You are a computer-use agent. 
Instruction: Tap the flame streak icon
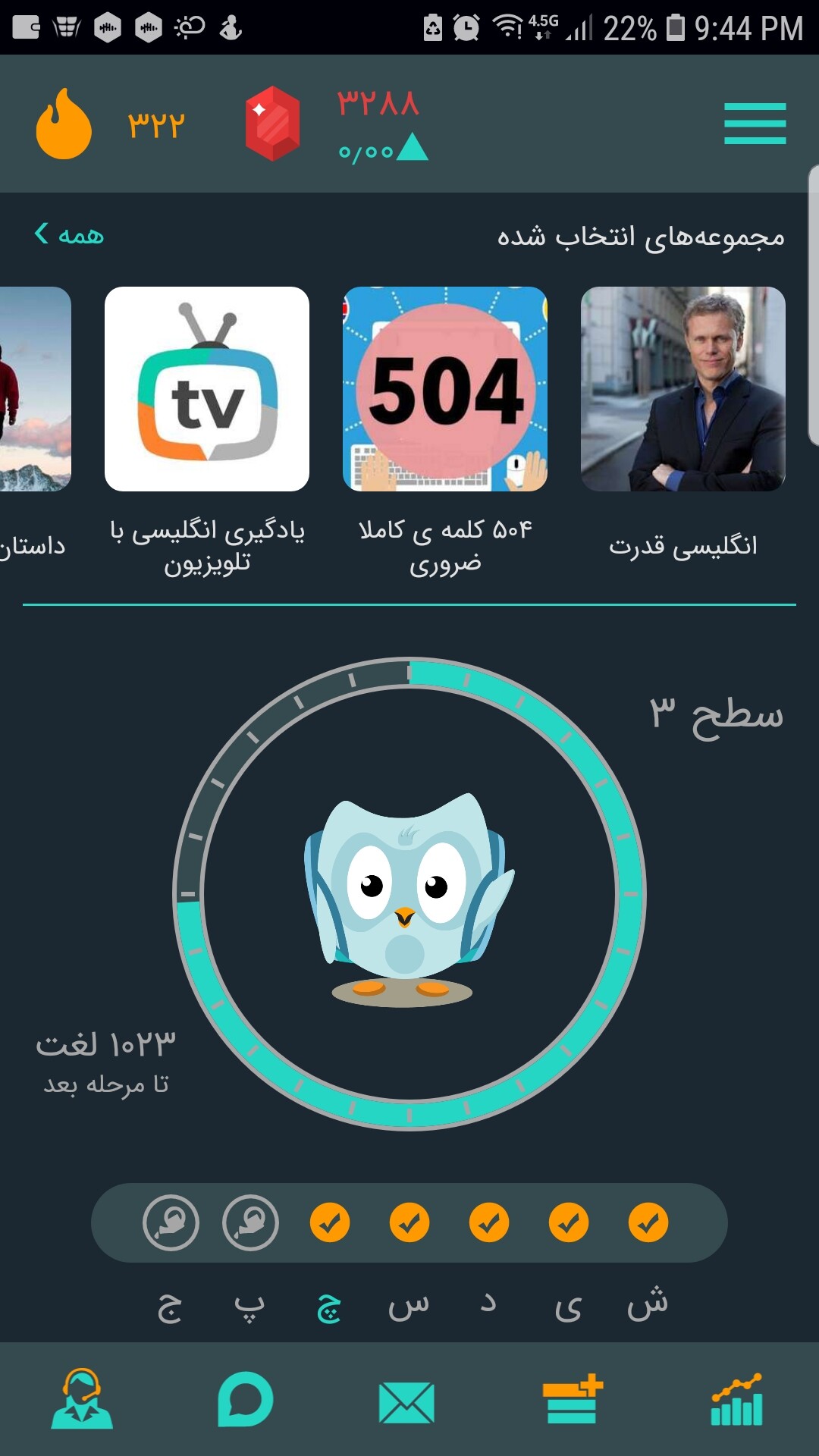tap(64, 124)
